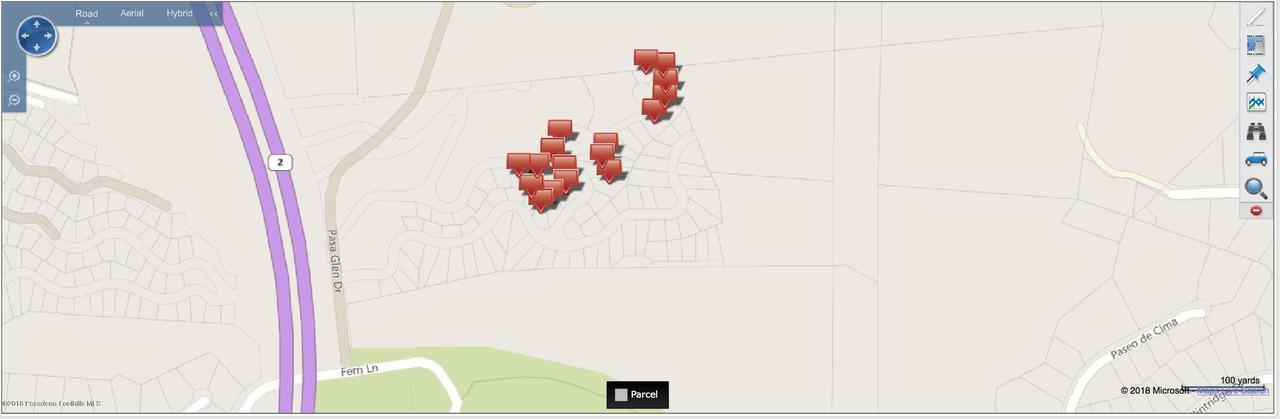
Task: Zoom in with the plus magnifier
Action: pos(14,76)
